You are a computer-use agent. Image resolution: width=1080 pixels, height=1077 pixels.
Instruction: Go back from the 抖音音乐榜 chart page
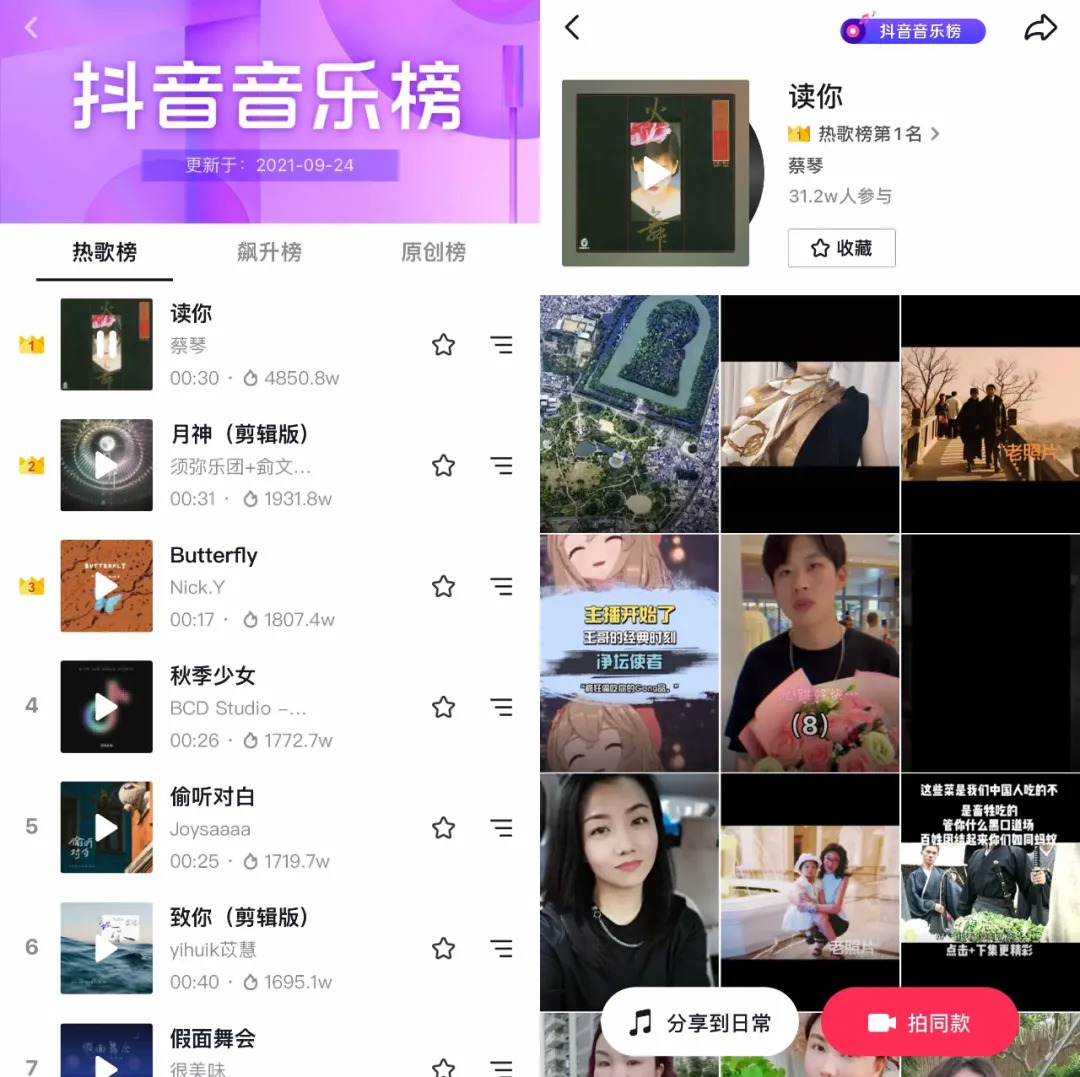31,28
